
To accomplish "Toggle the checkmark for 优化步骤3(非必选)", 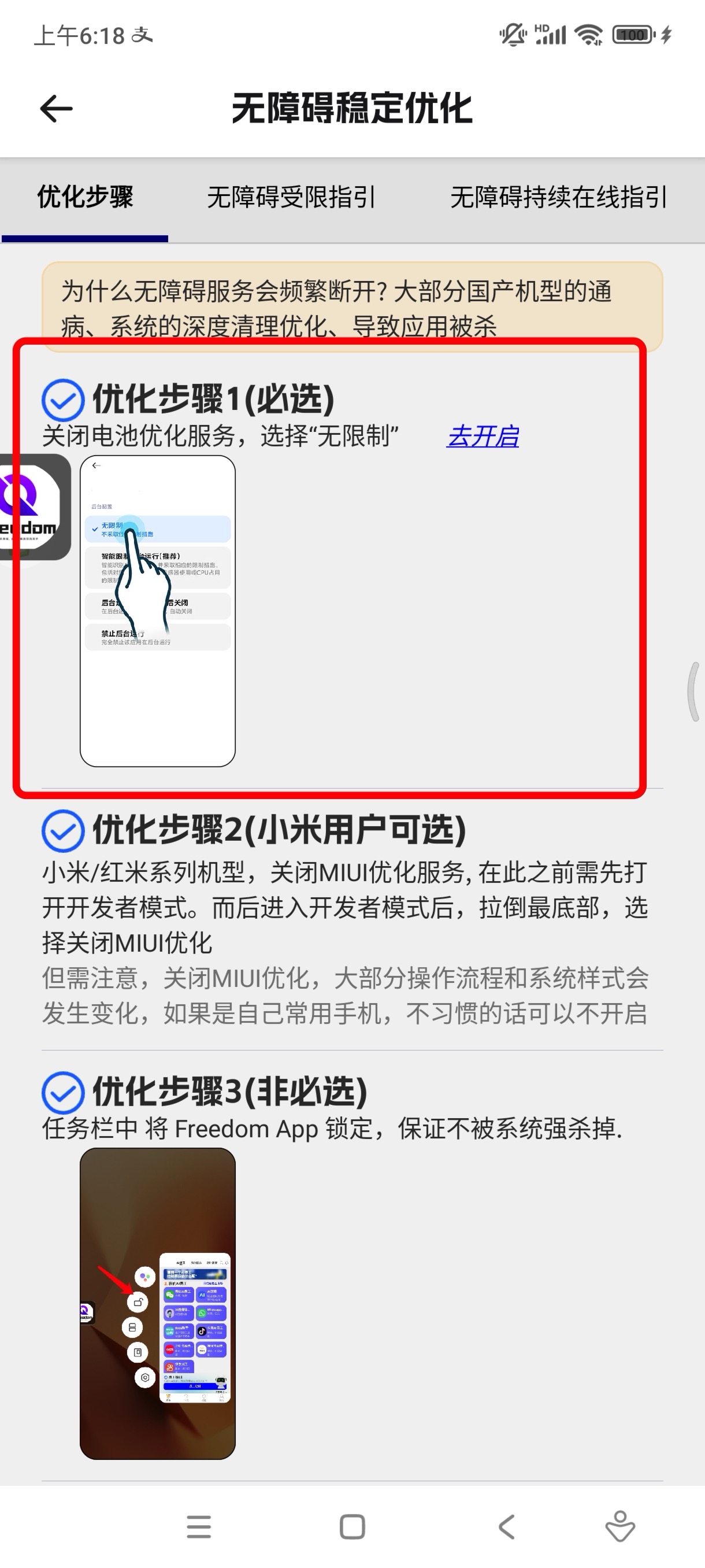I will (x=62, y=1092).
